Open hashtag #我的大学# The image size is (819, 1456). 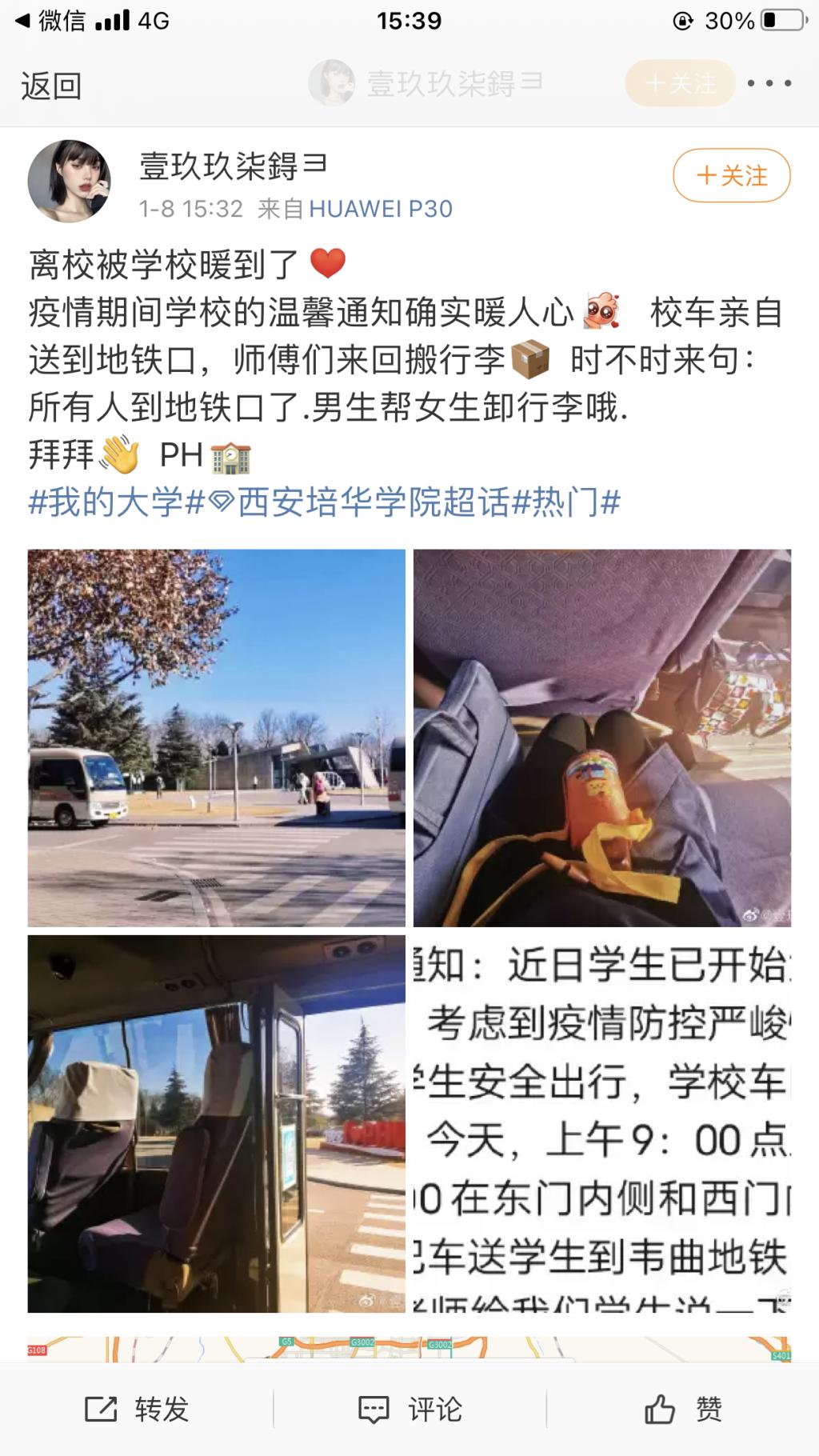[x=117, y=503]
